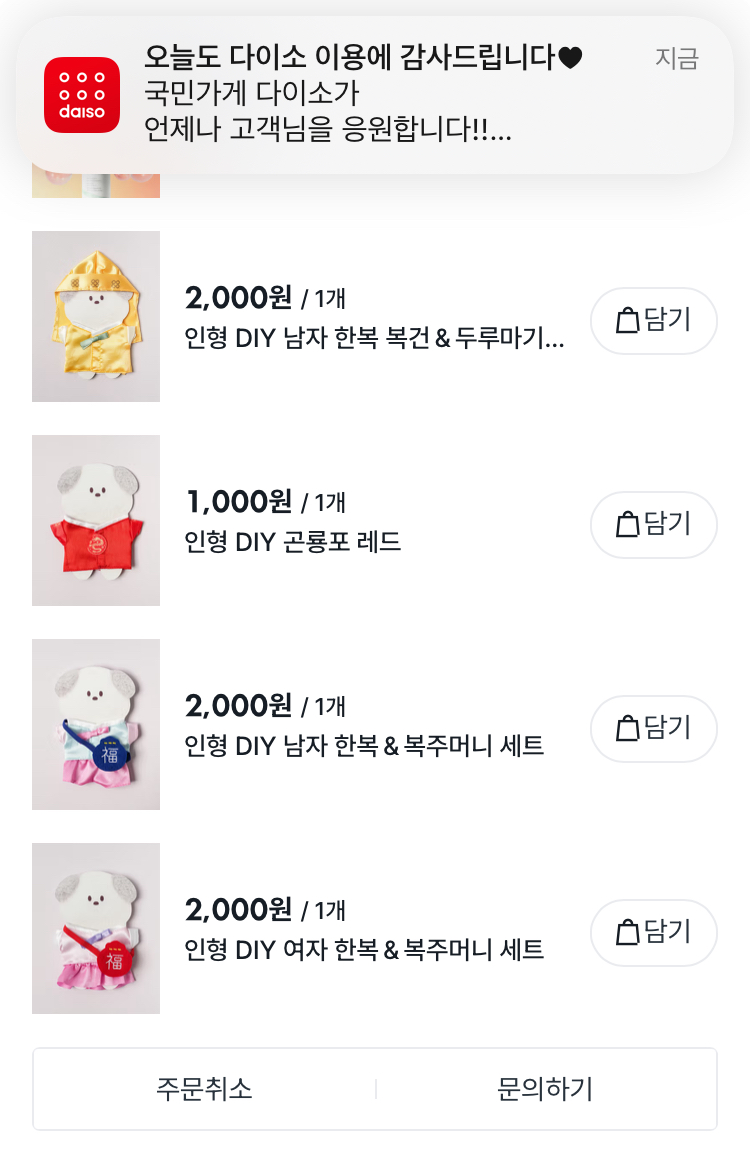The height and width of the screenshot is (1151, 750).
Task: Add 여자 한복 & 복주머니 세트 to cart
Action: pyautogui.click(x=654, y=933)
